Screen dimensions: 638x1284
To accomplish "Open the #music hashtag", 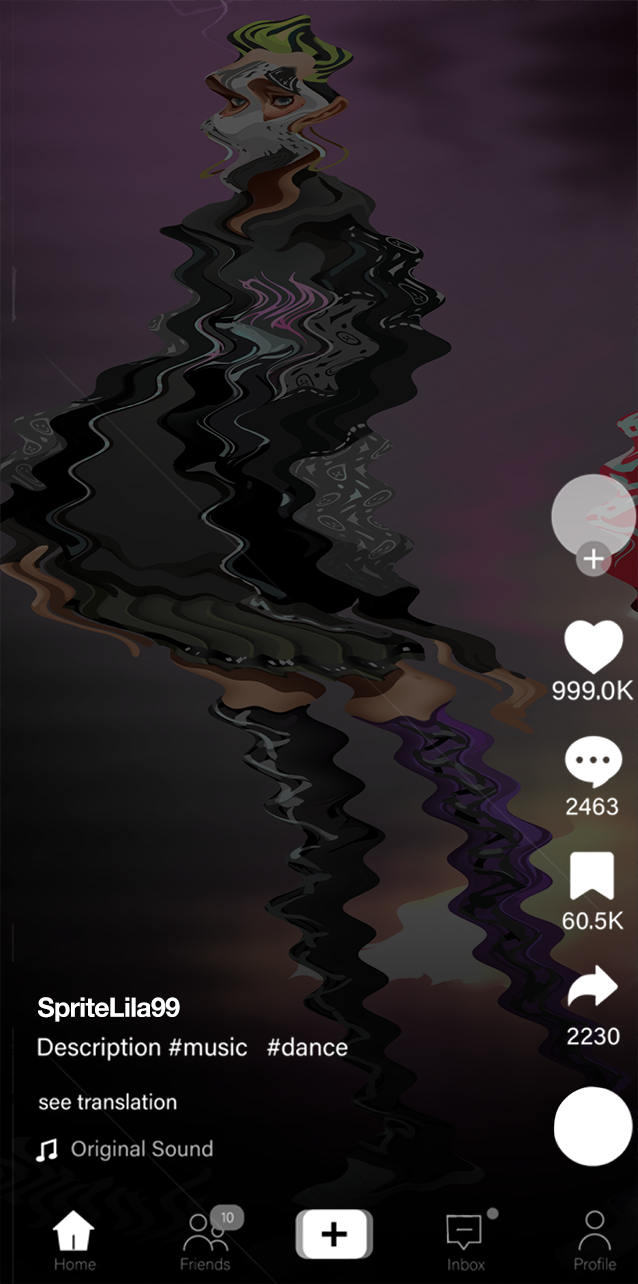I will click(x=207, y=1047).
